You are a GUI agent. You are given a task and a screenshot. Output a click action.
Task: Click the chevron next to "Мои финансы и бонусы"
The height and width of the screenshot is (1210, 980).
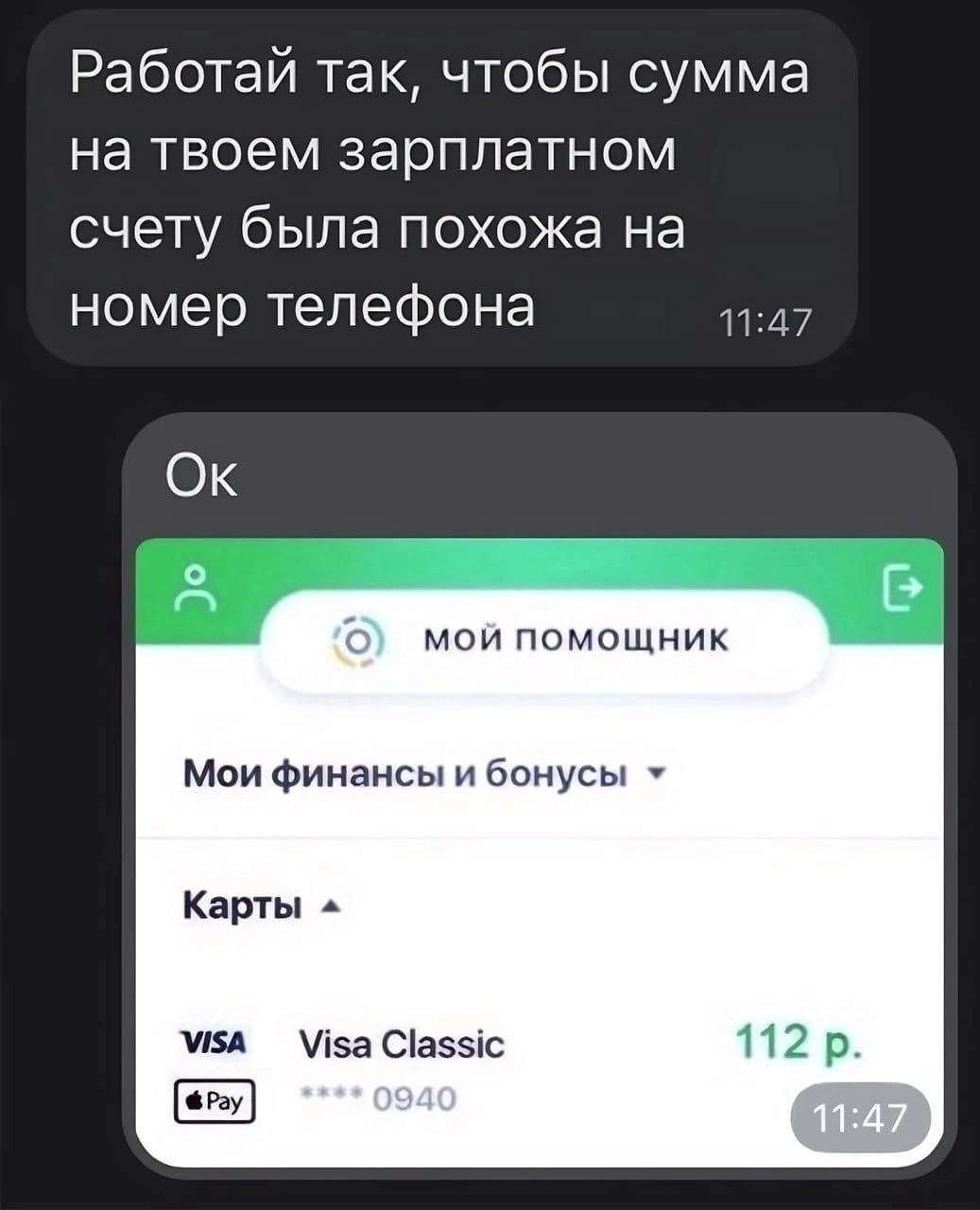pyautogui.click(x=654, y=775)
